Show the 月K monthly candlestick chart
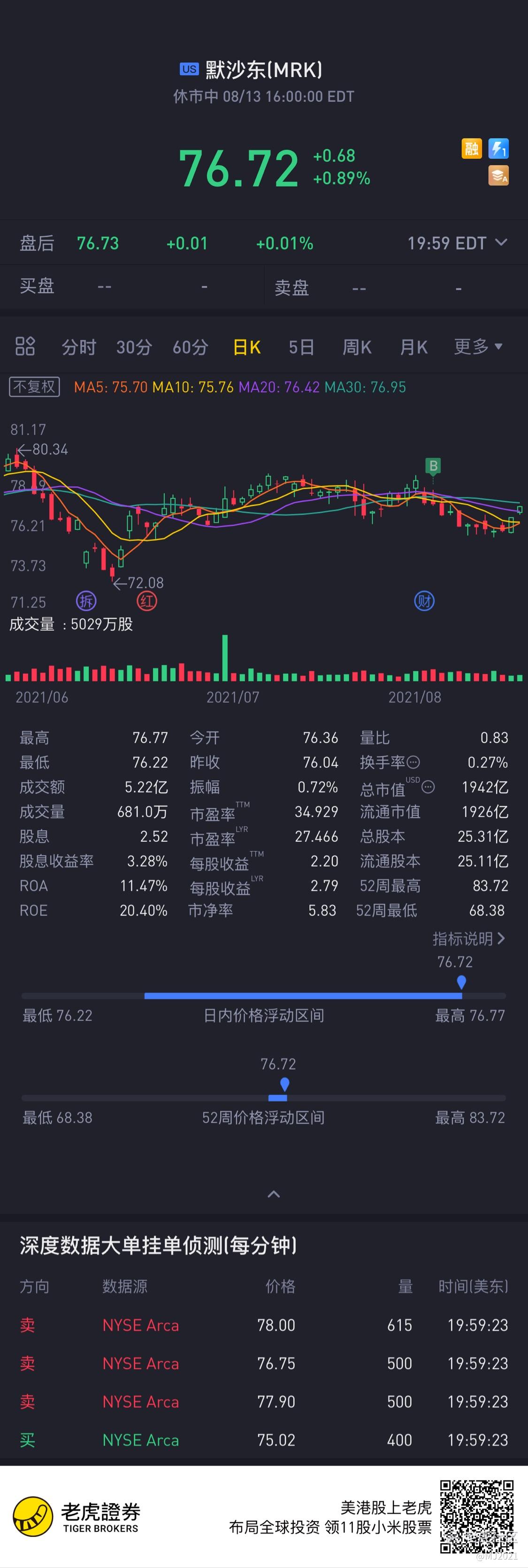The image size is (528, 1568). [413, 347]
